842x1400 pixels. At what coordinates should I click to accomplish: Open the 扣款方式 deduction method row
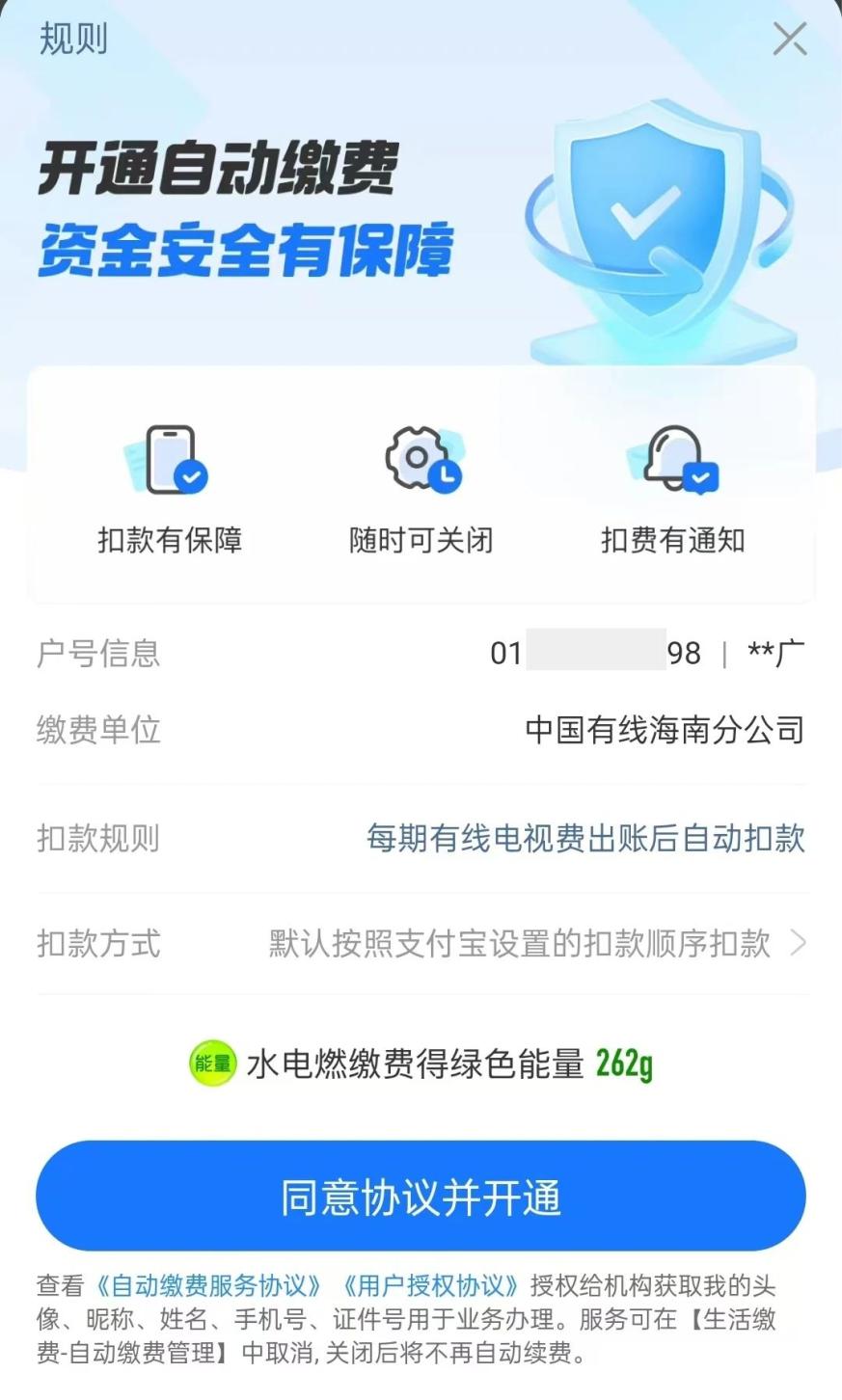[421, 943]
